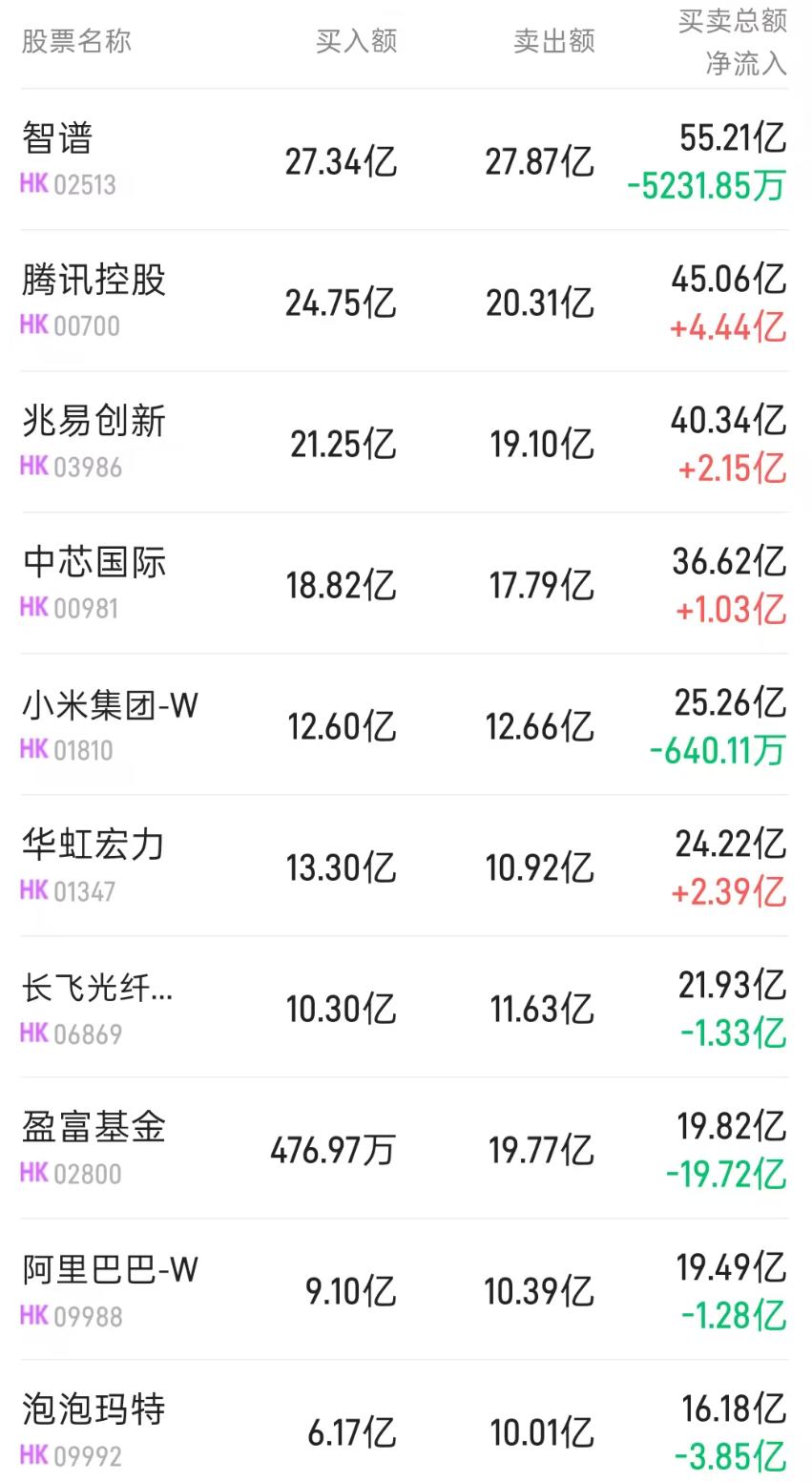The image size is (812, 1482).
Task: Tap the 华虹宏力 HK 01347 row
Action: [x=405, y=866]
